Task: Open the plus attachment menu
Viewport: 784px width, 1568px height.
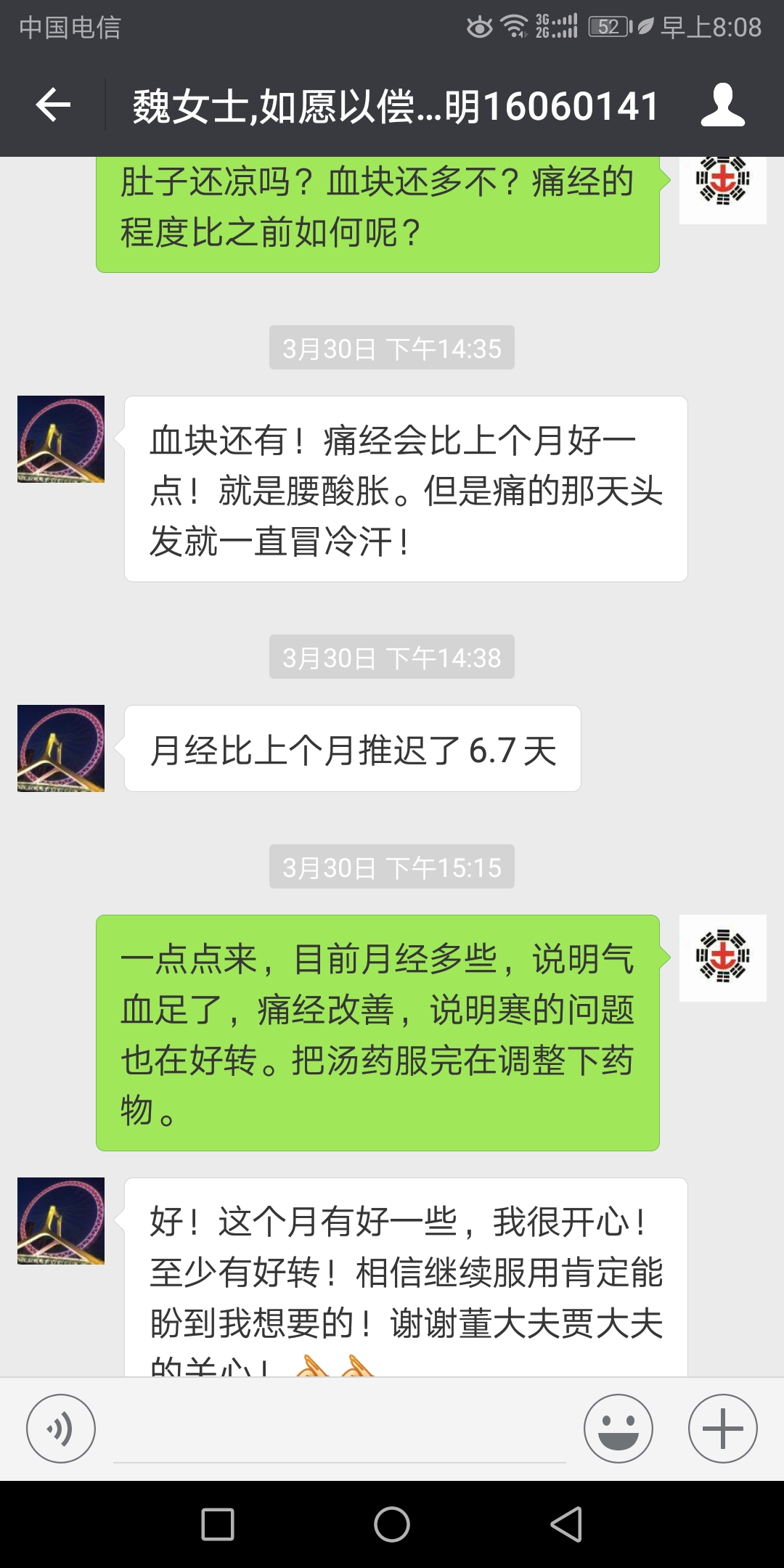Action: pyautogui.click(x=723, y=1428)
